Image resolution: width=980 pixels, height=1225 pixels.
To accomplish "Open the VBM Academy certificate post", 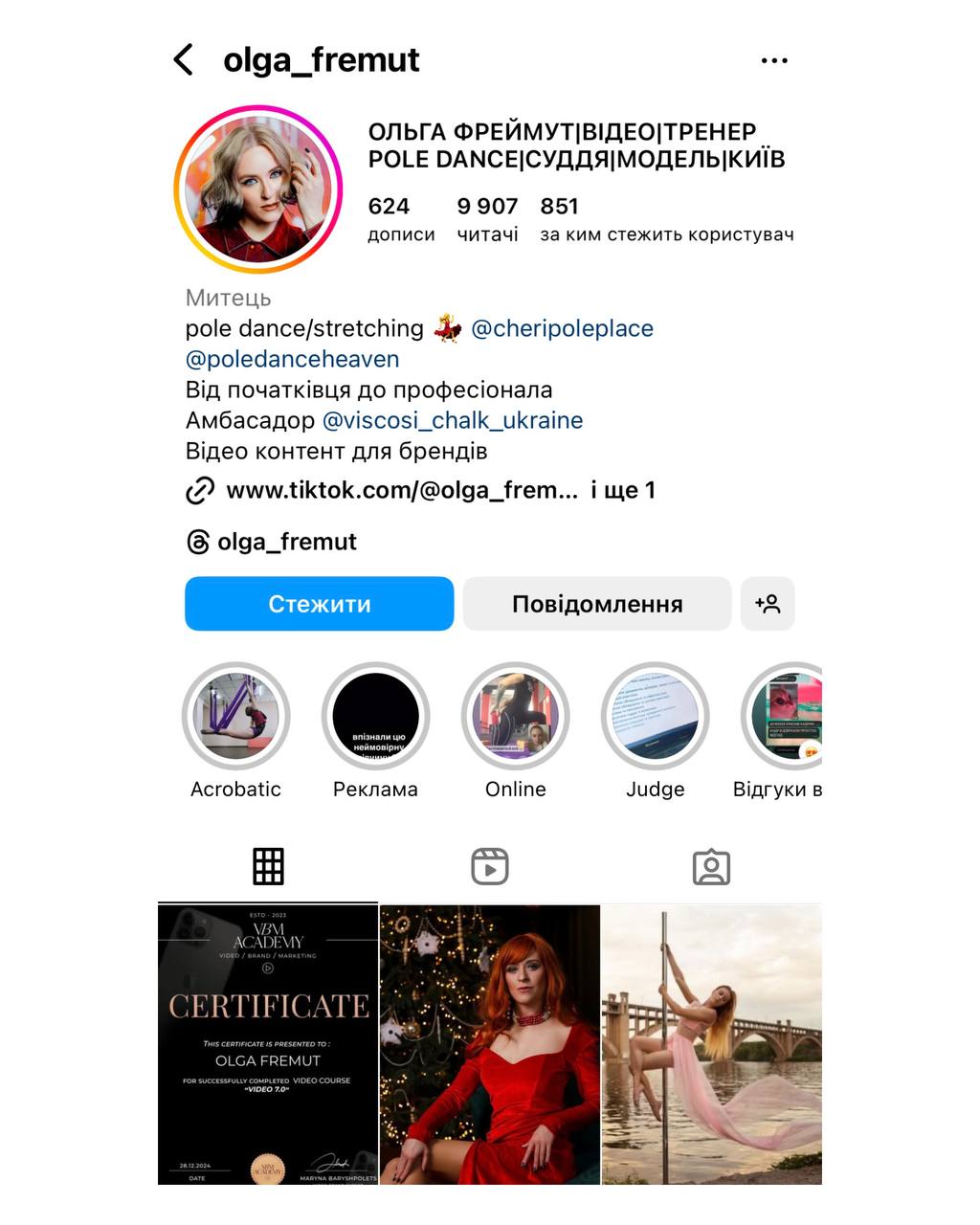I will pos(268,1044).
